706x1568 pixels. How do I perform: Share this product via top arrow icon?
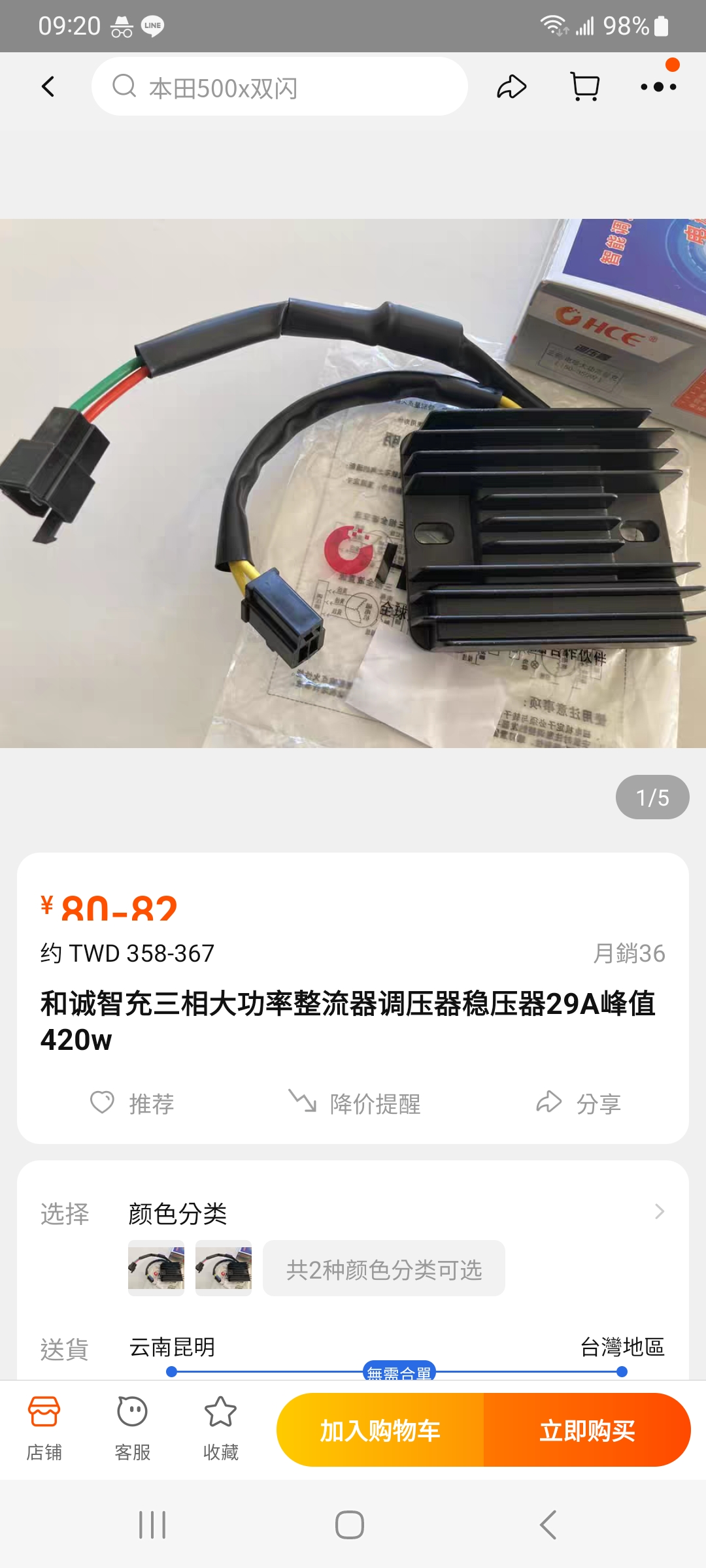pyautogui.click(x=512, y=87)
